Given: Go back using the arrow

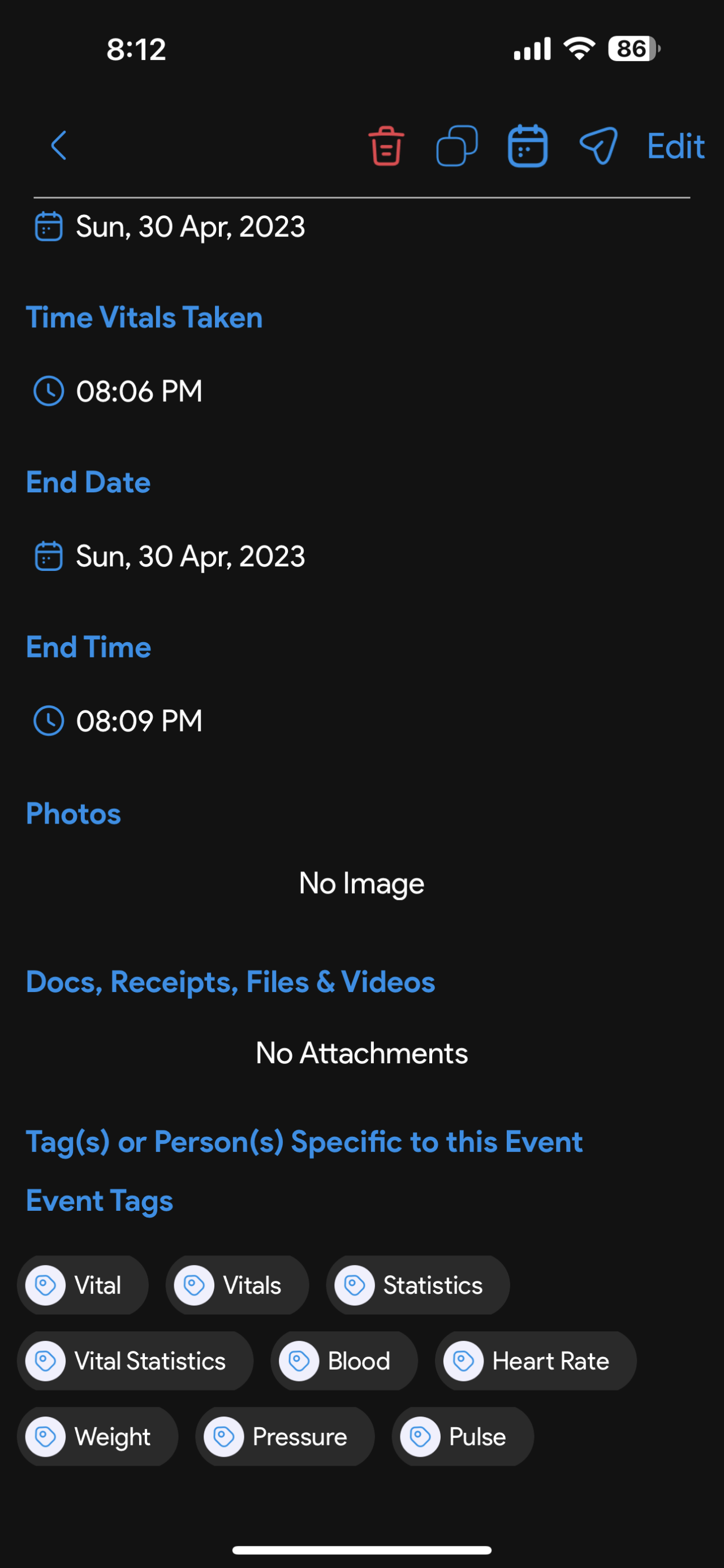Looking at the screenshot, I should point(59,146).
